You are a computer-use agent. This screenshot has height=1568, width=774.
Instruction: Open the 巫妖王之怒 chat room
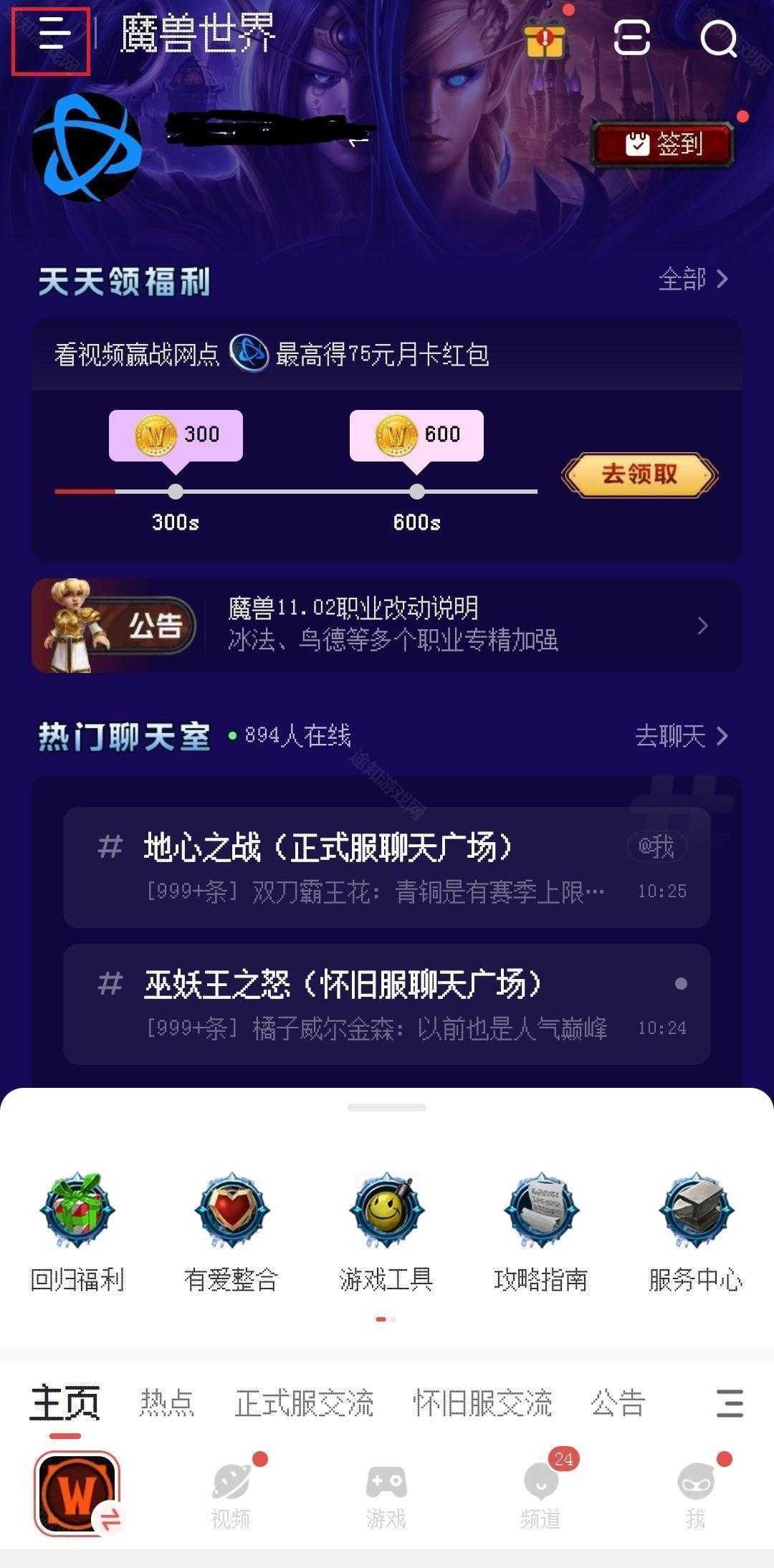pos(387,1003)
